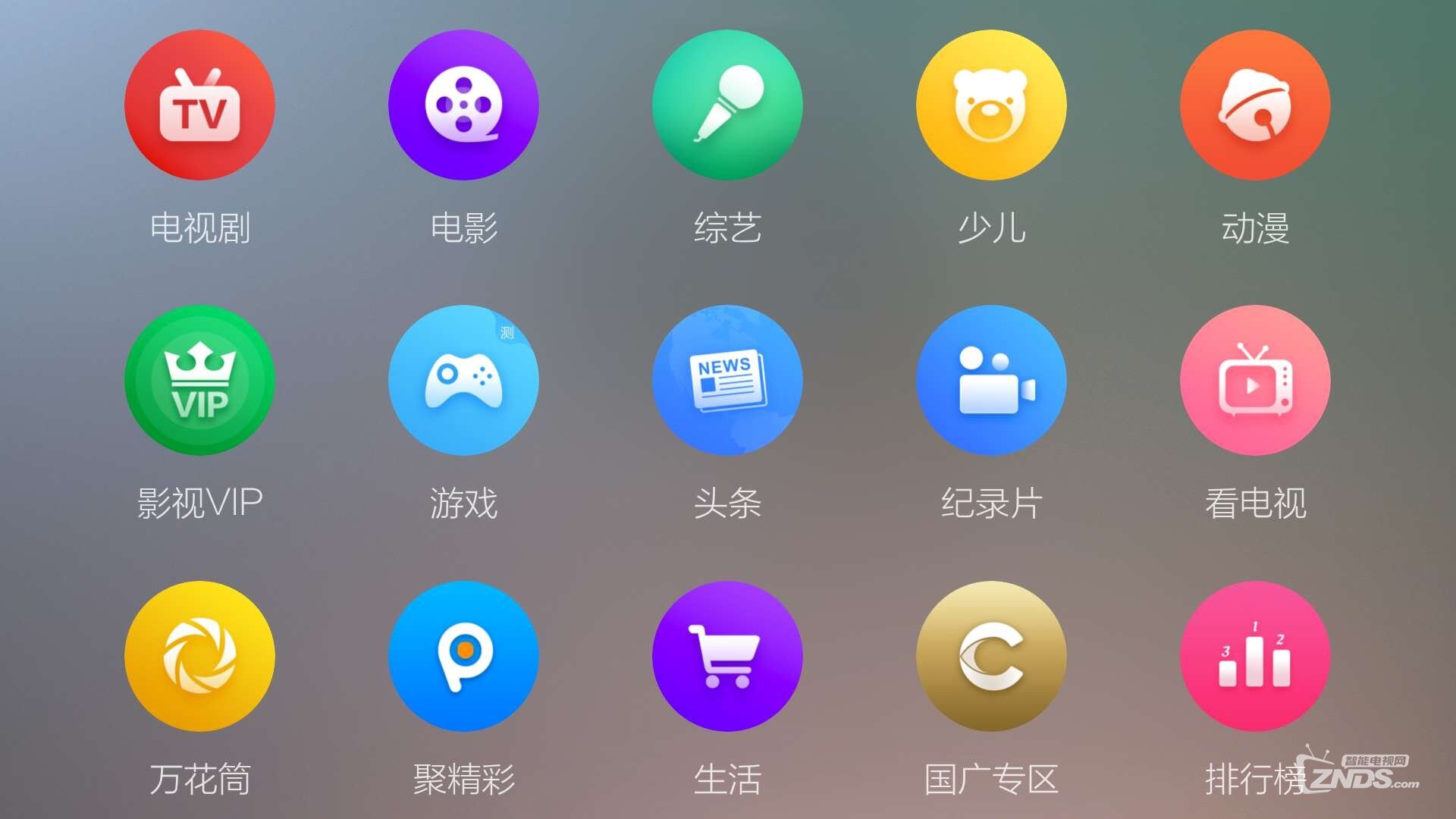The image size is (1456, 819).
Task: Select the 综艺 variety shows icon
Action: (727, 105)
